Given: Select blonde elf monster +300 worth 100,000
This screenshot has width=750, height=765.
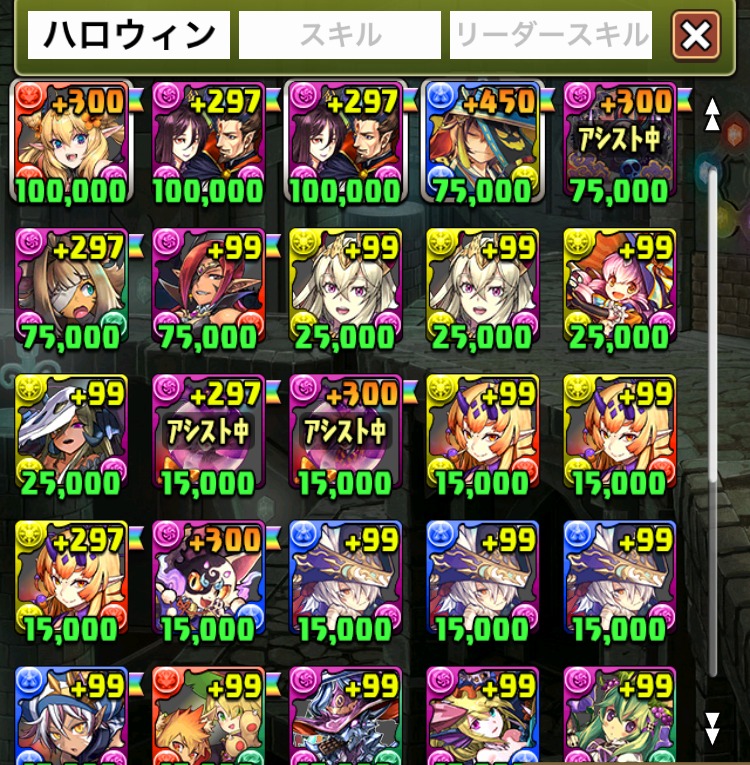Looking at the screenshot, I should [x=72, y=140].
